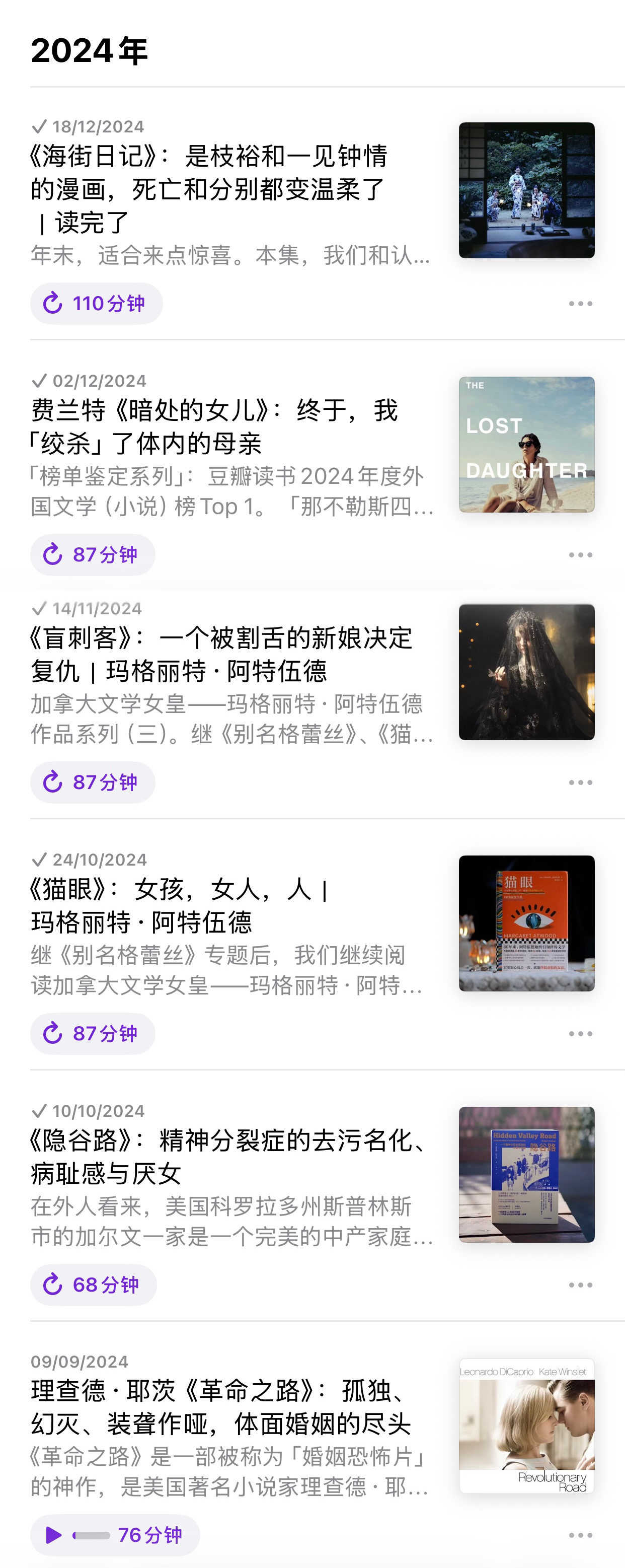Open more options for 《盲刺客》 episode

[580, 782]
